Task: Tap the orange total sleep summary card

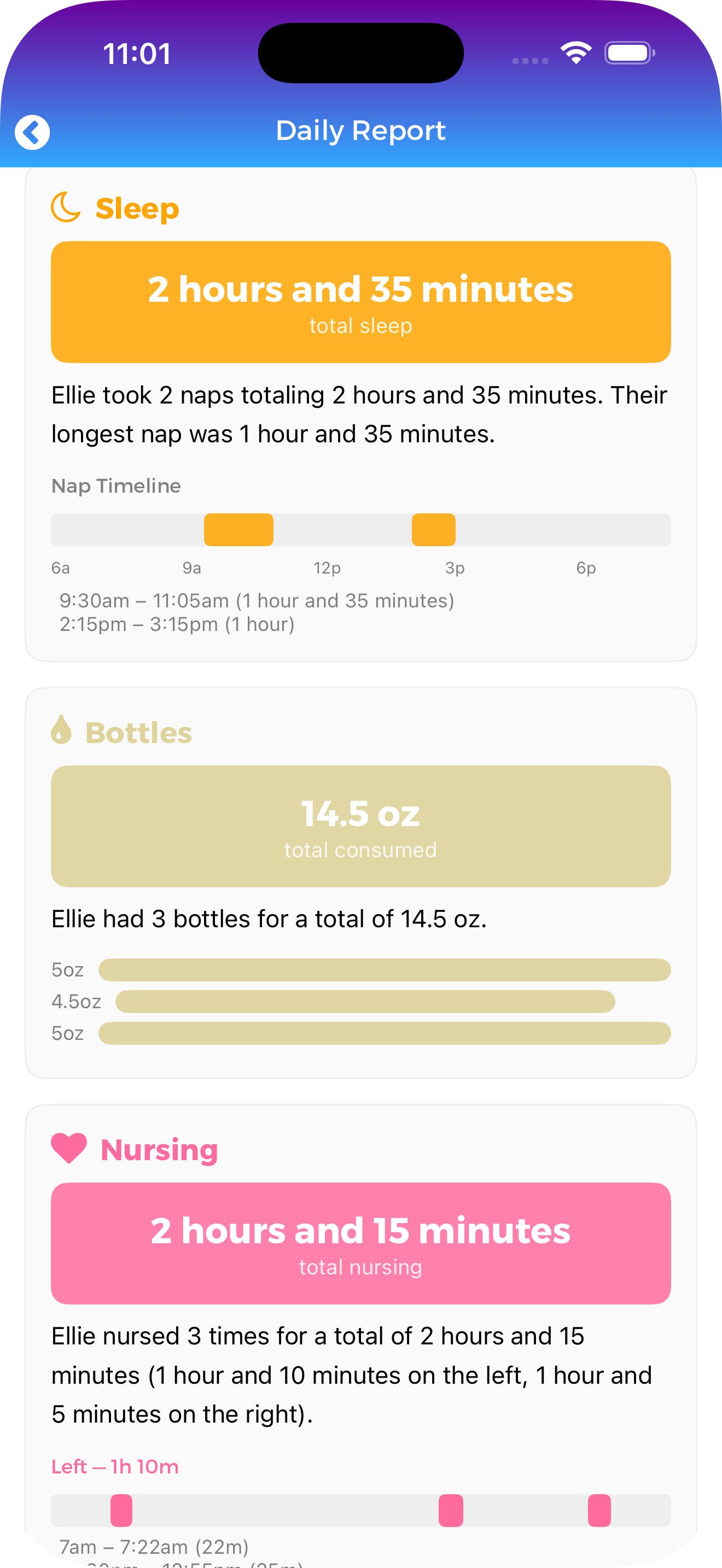Action: pos(360,301)
